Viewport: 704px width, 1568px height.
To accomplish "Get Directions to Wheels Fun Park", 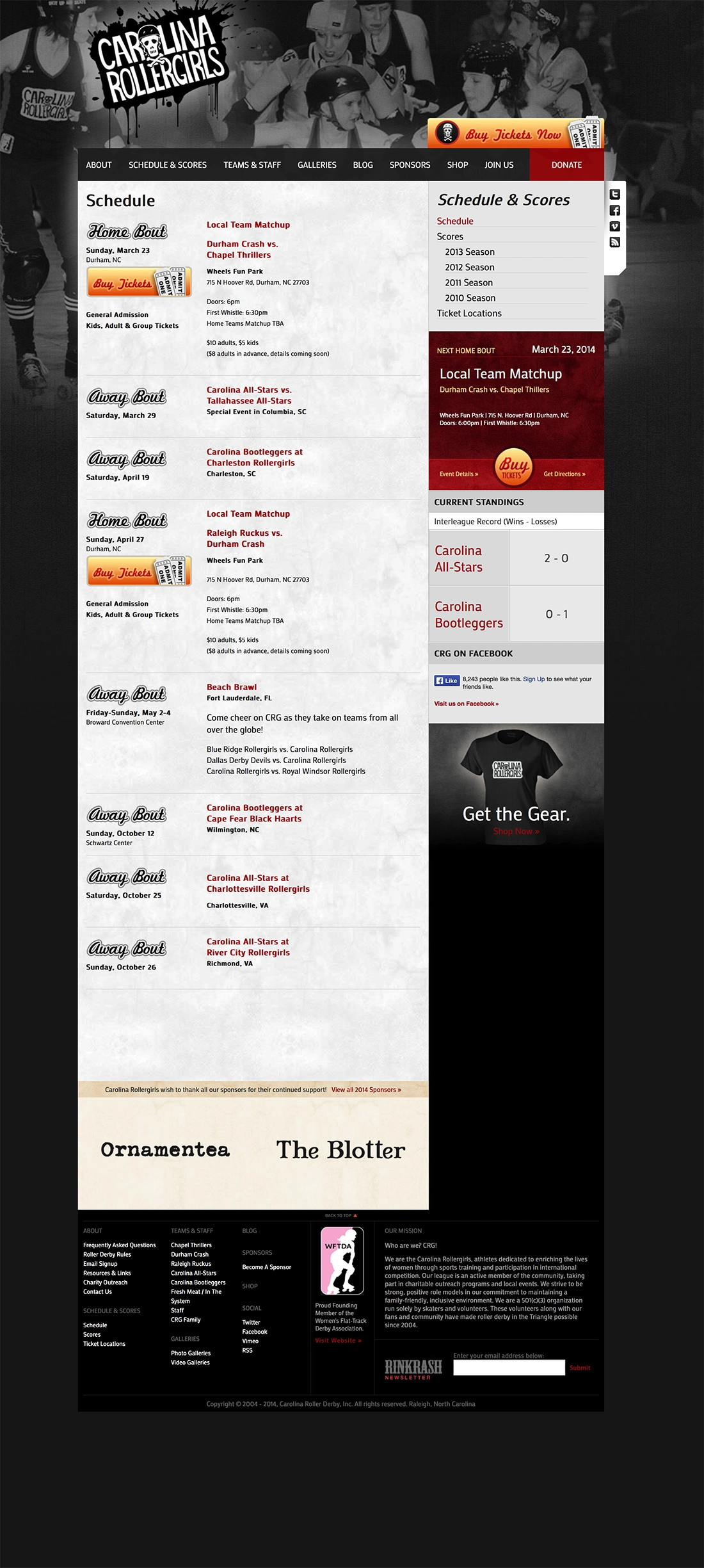I will pos(564,474).
